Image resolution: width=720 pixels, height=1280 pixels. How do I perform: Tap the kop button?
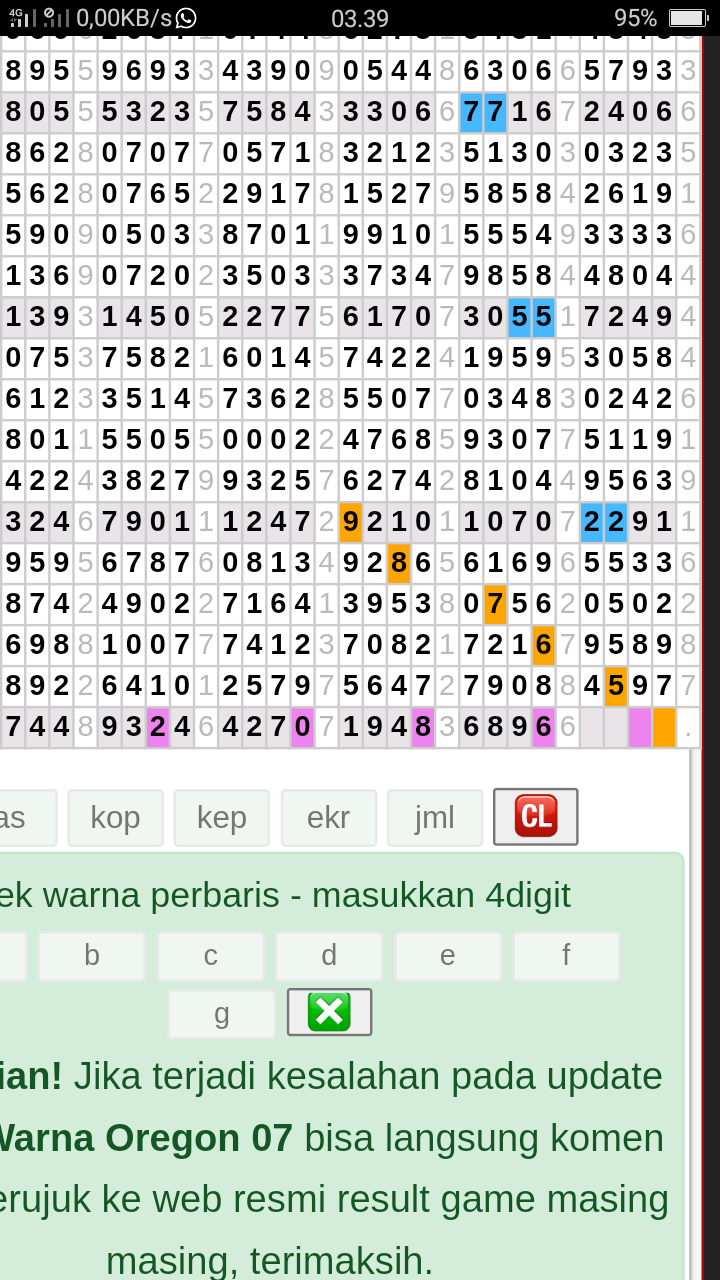click(115, 817)
